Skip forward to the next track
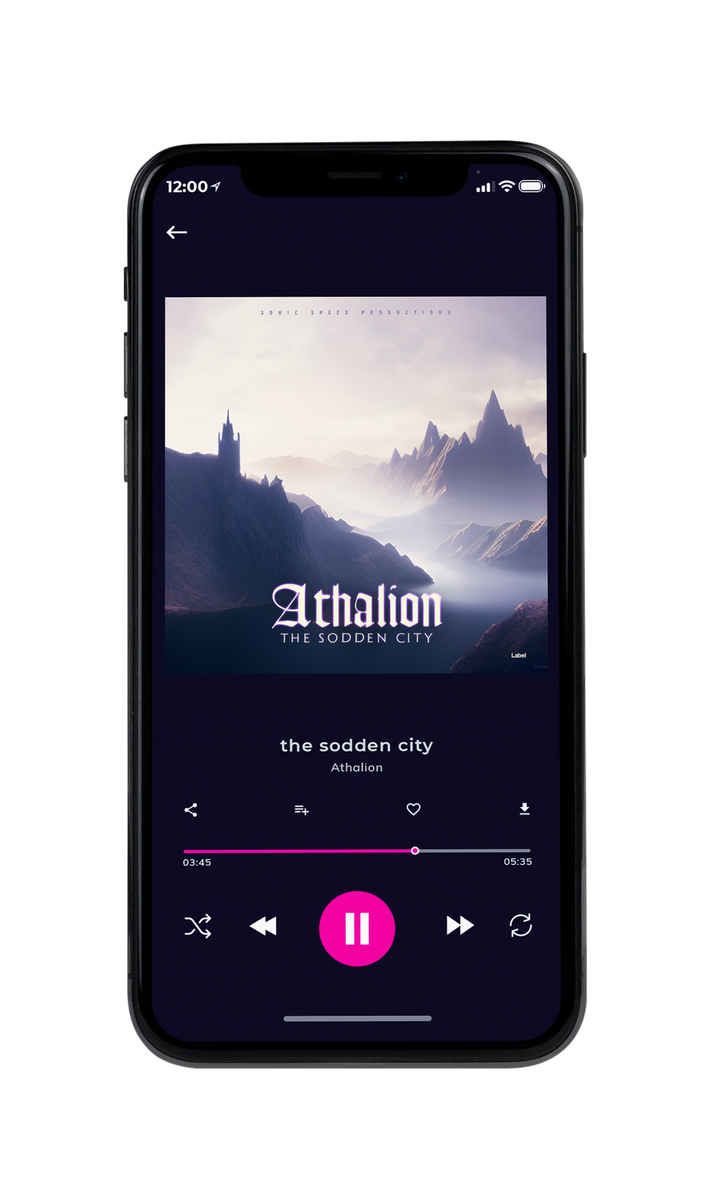Screen dimensions: 720x1200 click(460, 926)
